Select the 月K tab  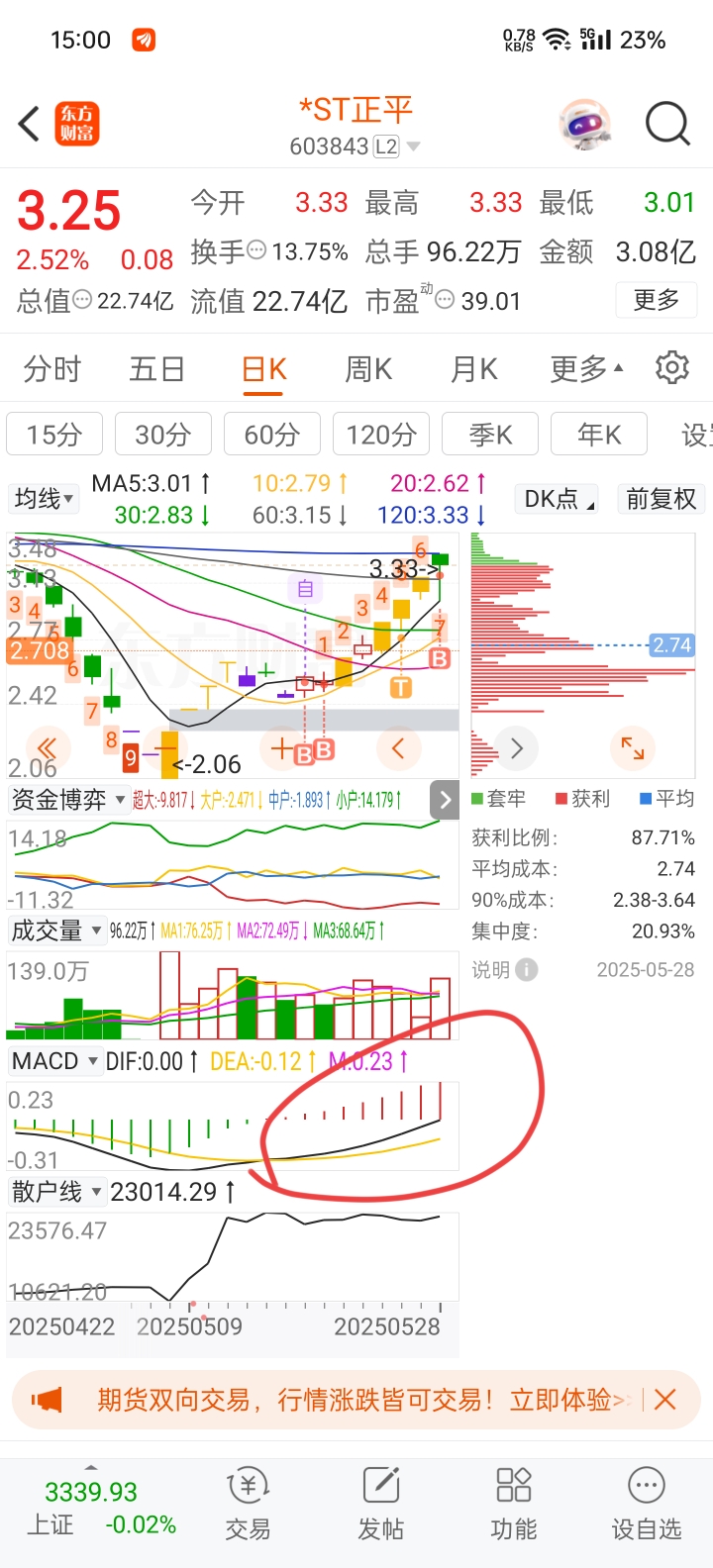474,369
